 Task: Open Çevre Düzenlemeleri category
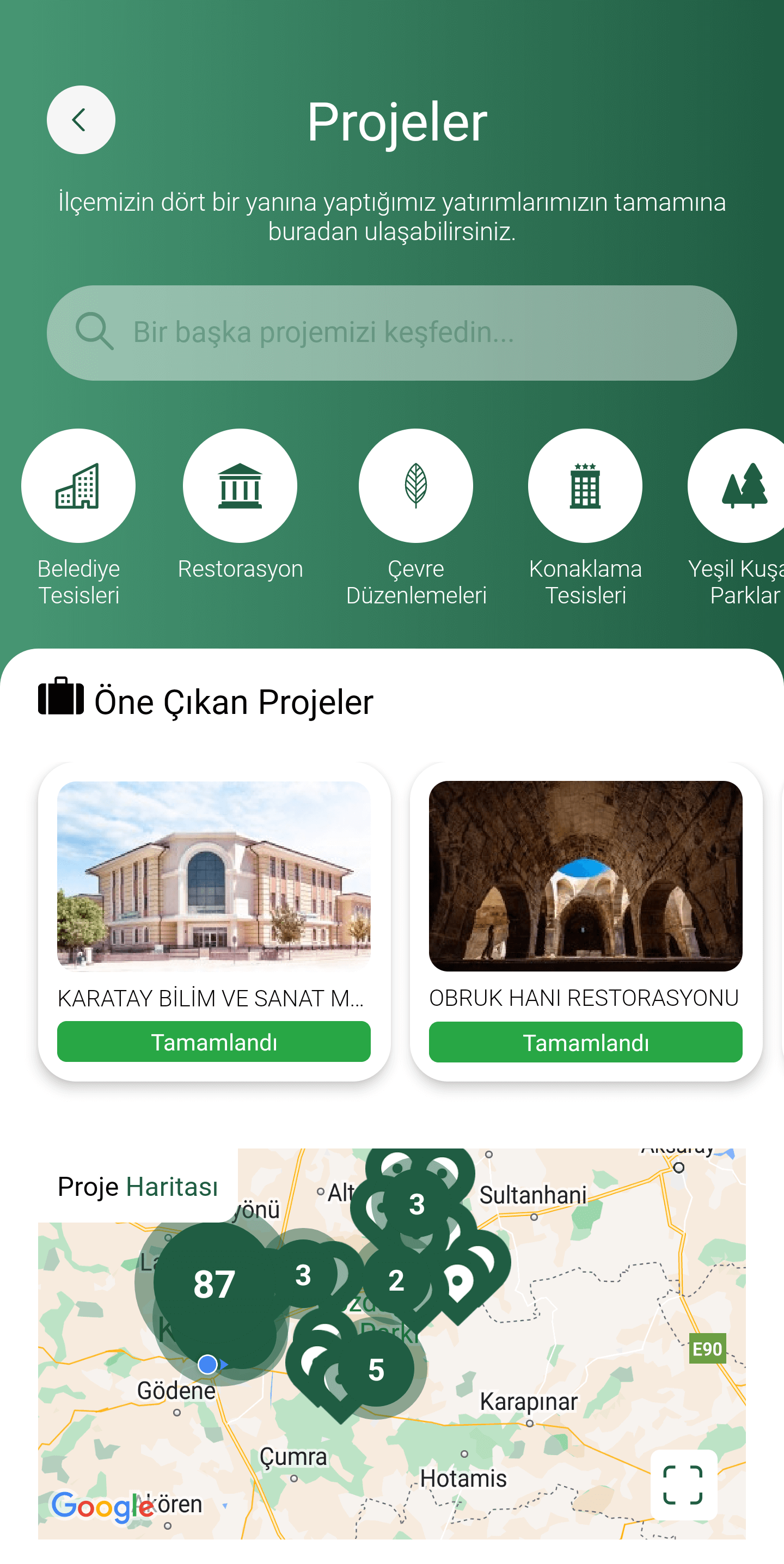[415, 518]
